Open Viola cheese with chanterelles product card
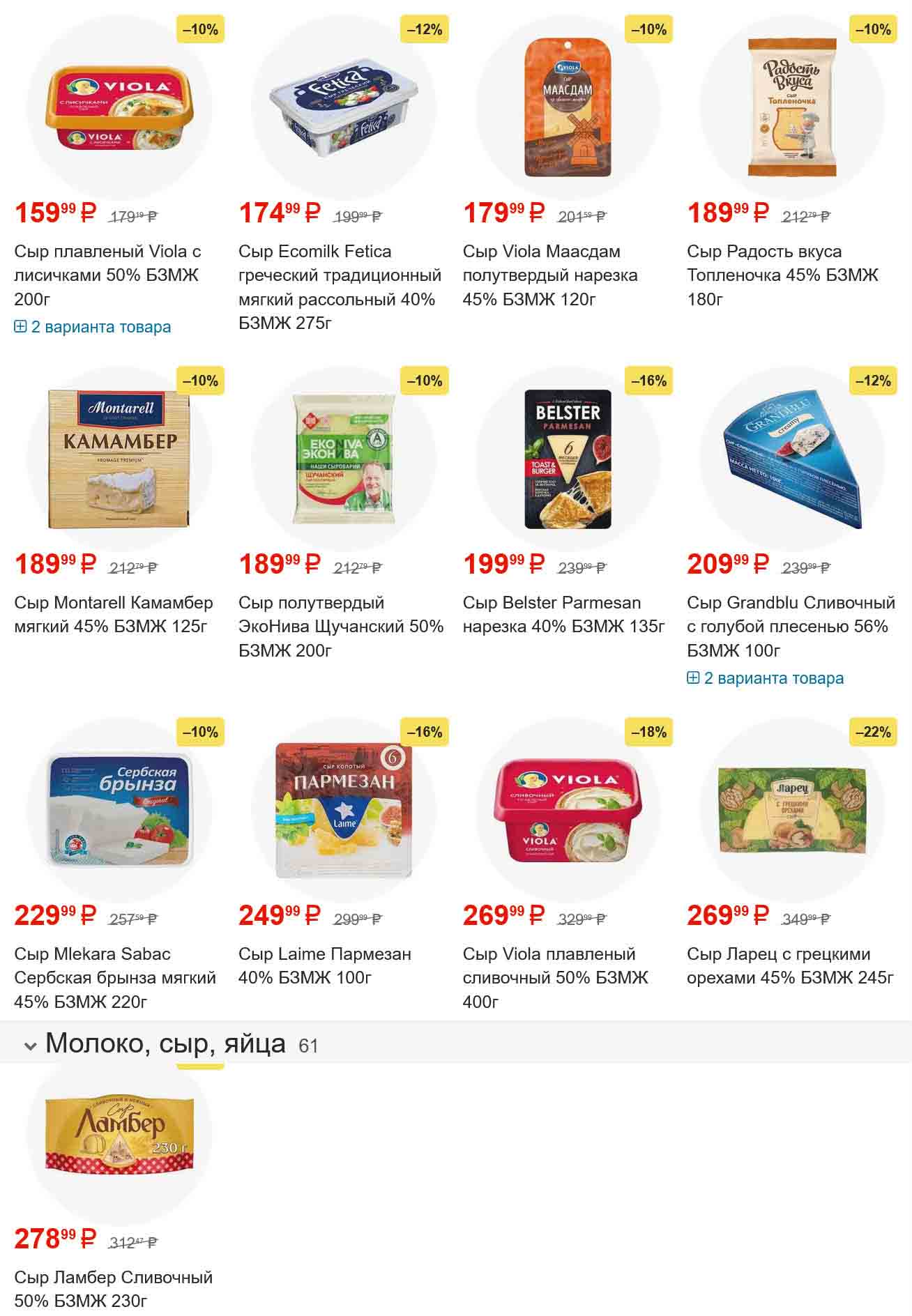This screenshot has width=912, height=1316. [107, 275]
